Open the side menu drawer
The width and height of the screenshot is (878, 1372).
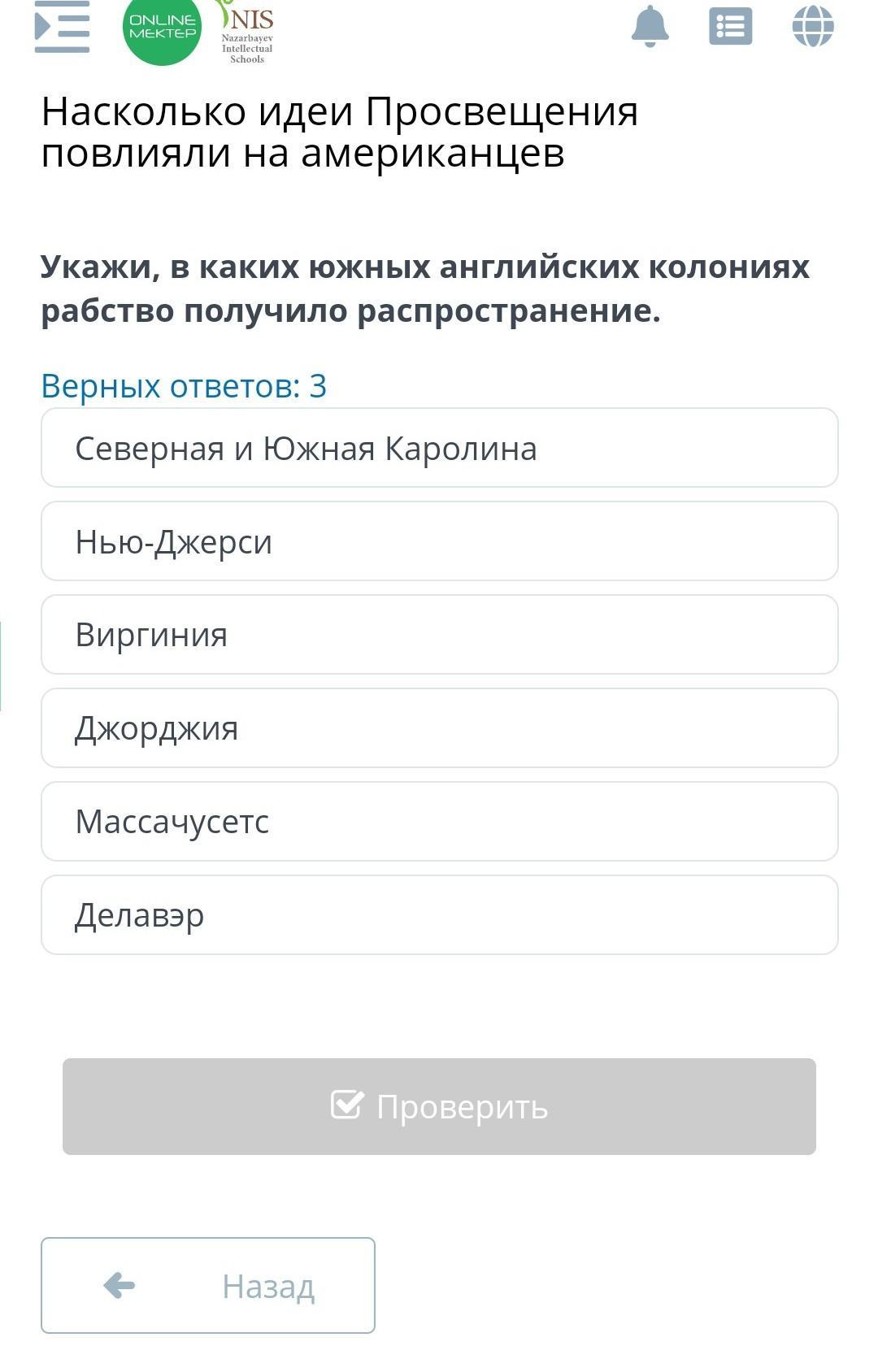pyautogui.click(x=62, y=27)
